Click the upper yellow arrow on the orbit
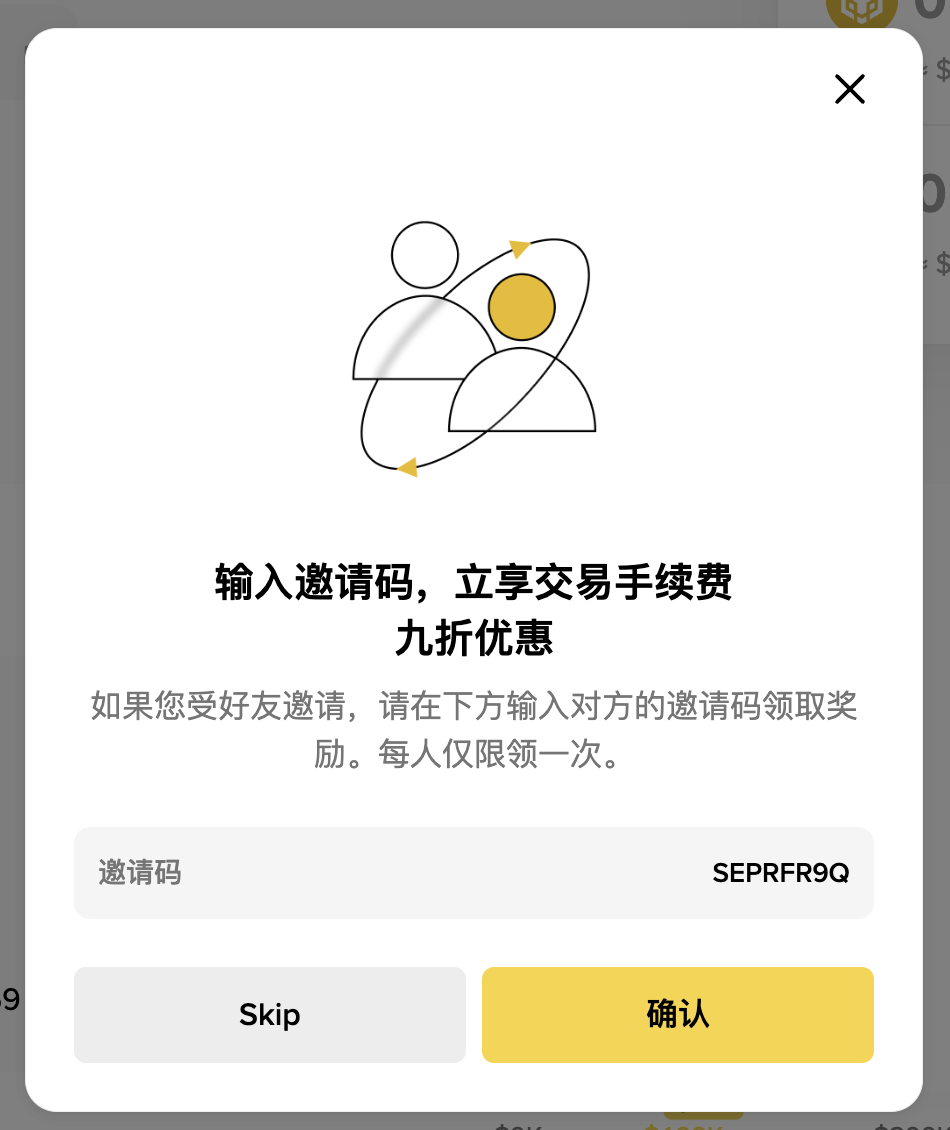Image resolution: width=950 pixels, height=1130 pixels. point(518,248)
